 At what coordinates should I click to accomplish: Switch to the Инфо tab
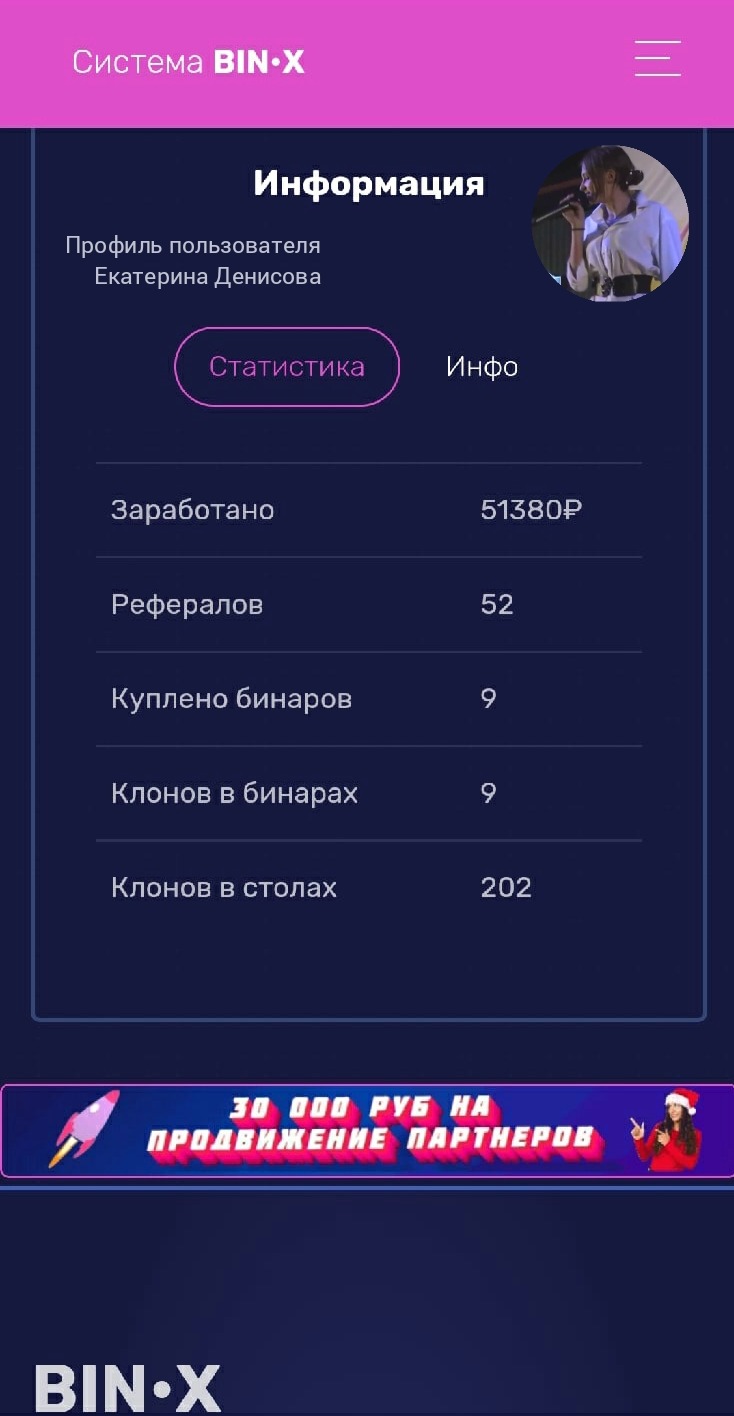(481, 367)
